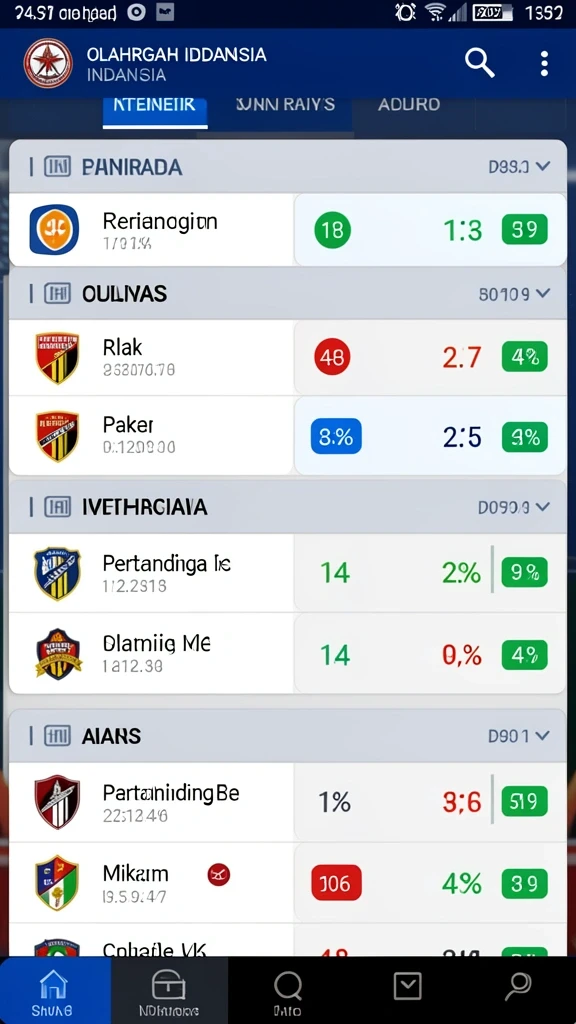Expand the PANIRADA section chevron
Viewport: 576px width, 1024px height.
543,167
